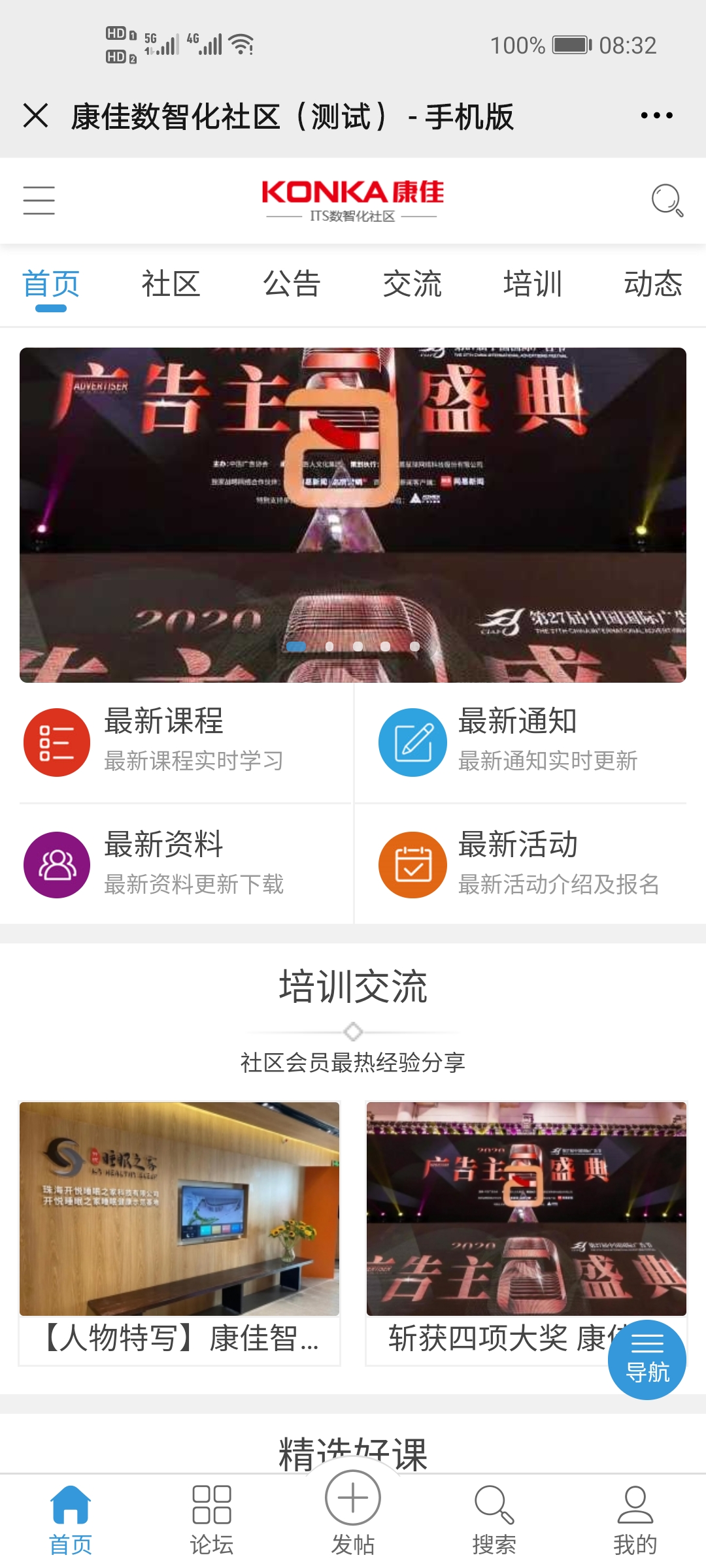The image size is (706, 1568).
Task: Open the three-dot overflow menu
Action: click(656, 116)
